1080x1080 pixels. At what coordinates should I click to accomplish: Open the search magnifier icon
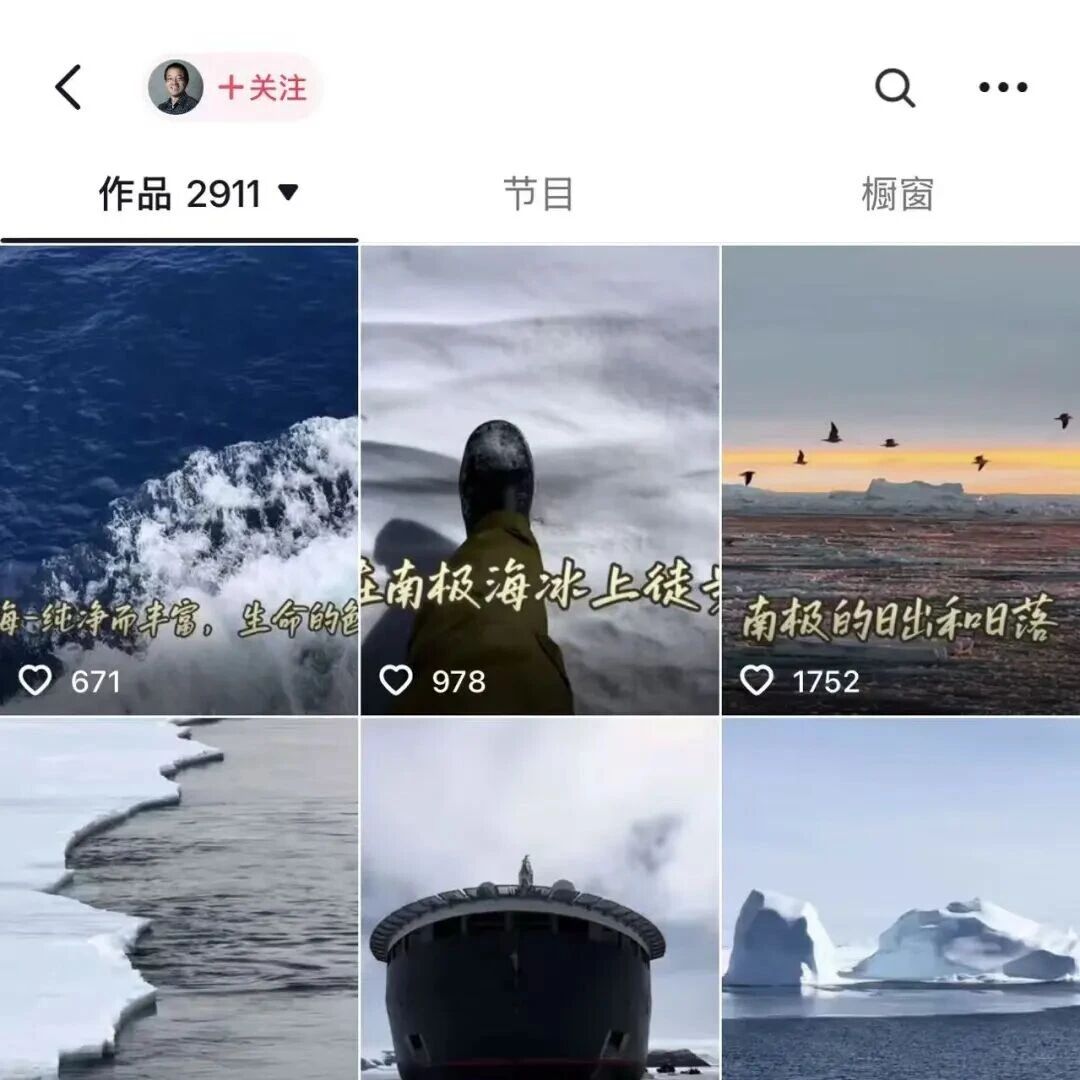pos(895,88)
